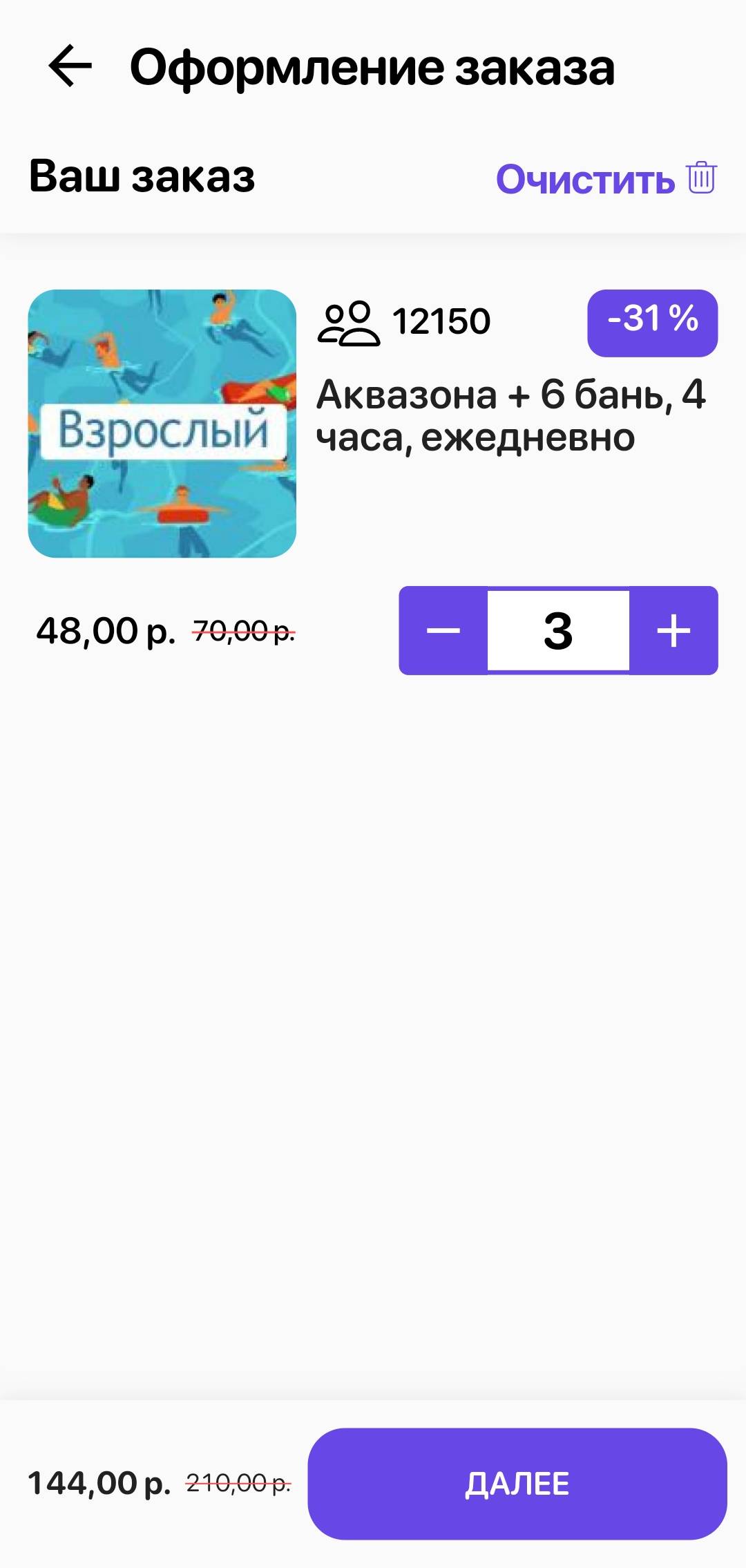Open the Взрослый ticket image
Screen dimensions: 746x1568
point(162,424)
